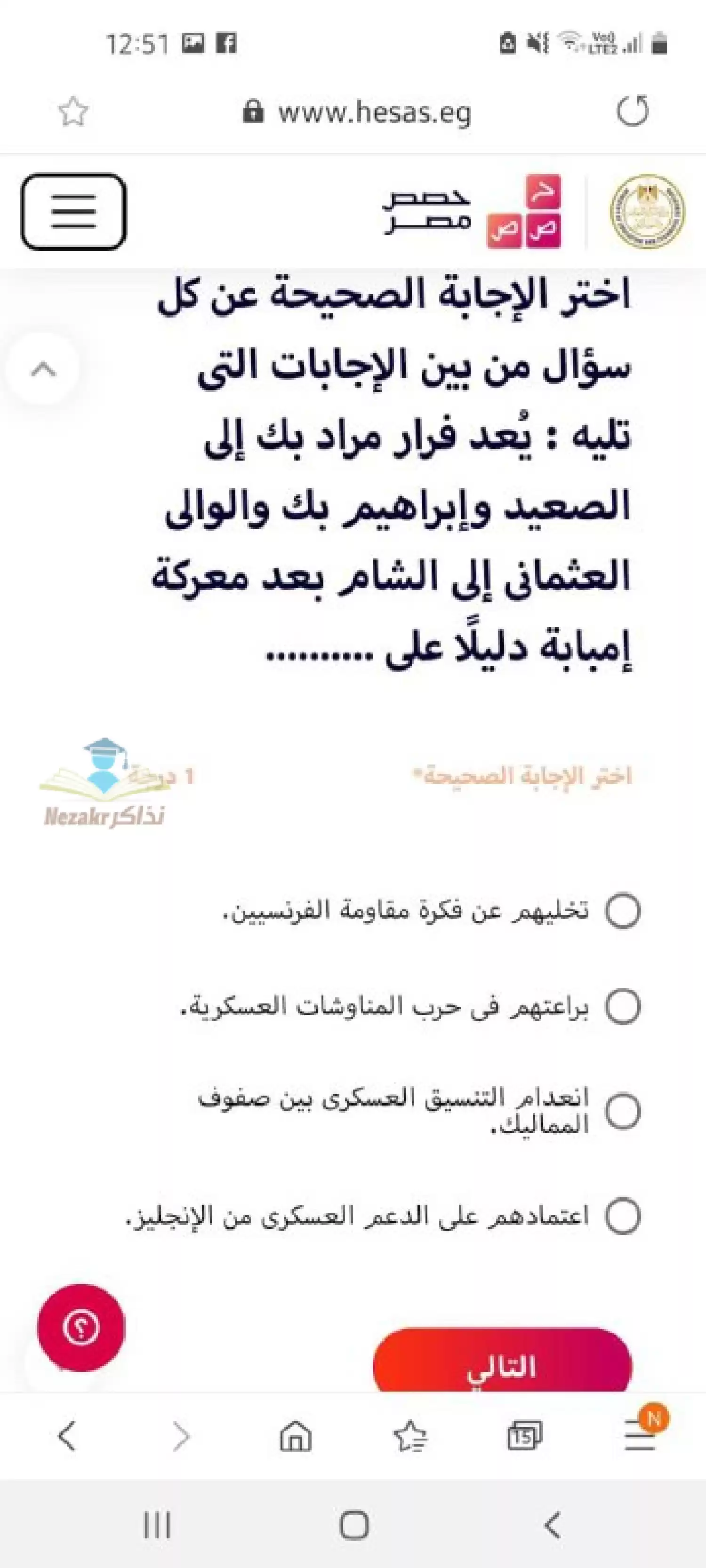Tap the system home button
Viewport: 706px width, 1568px height.
[x=354, y=1525]
